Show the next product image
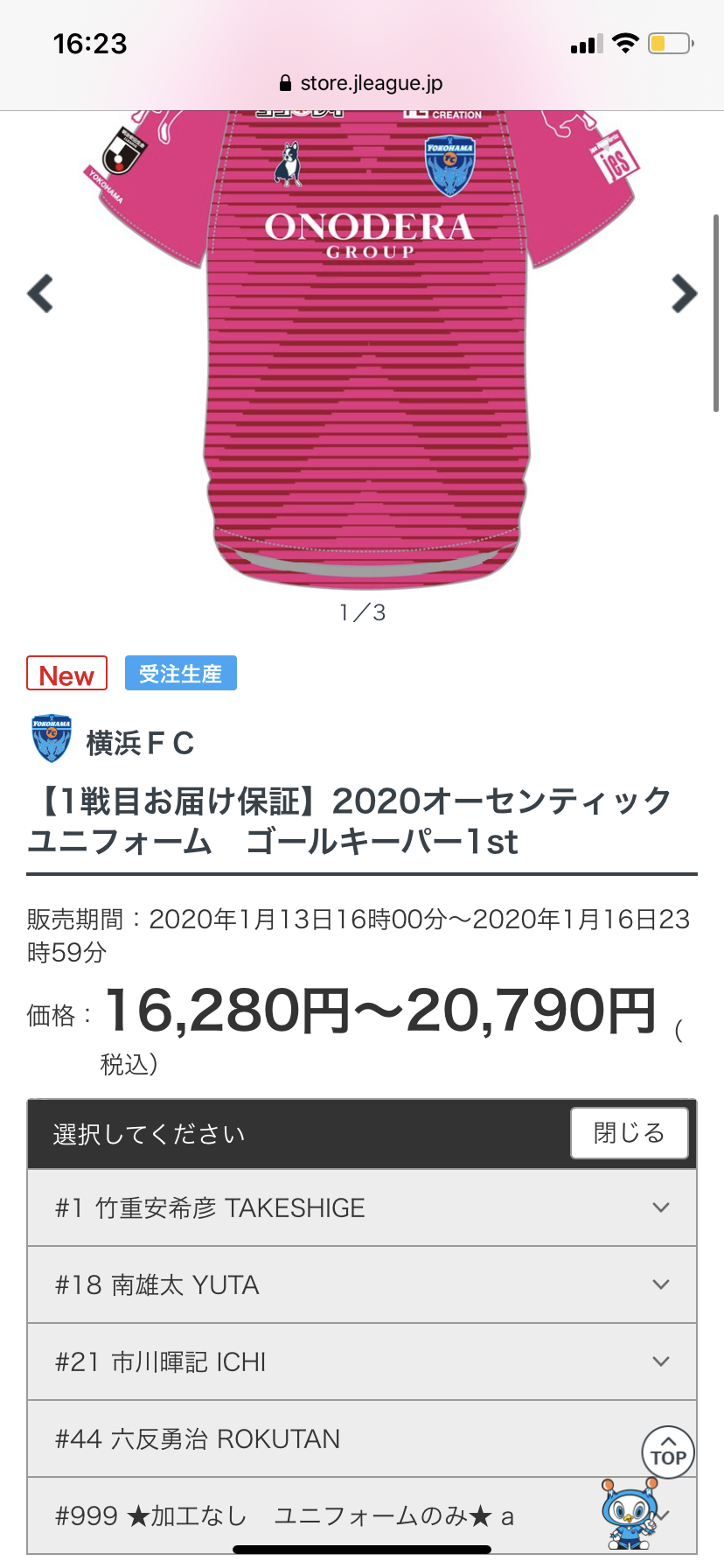This screenshot has width=724, height=1568. 684,293
